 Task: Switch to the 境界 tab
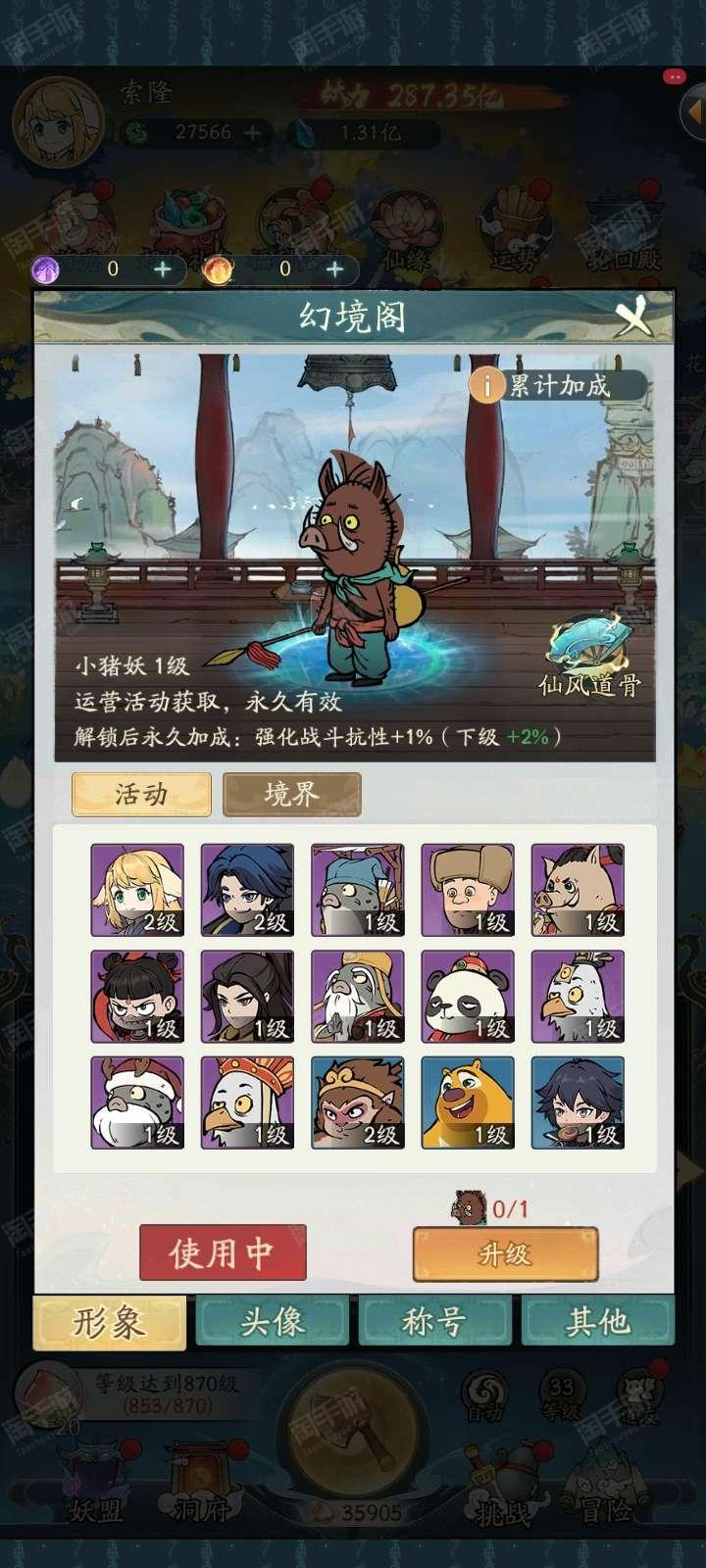[x=291, y=794]
